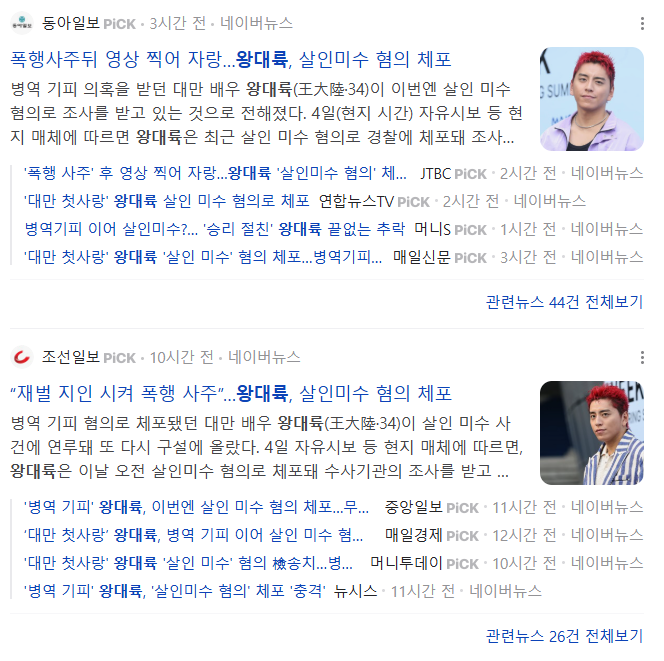Open headline '재벌 지인 시켜 폭행 사주'
Image resolution: width=664 pixels, height=661 pixels.
(x=230, y=393)
